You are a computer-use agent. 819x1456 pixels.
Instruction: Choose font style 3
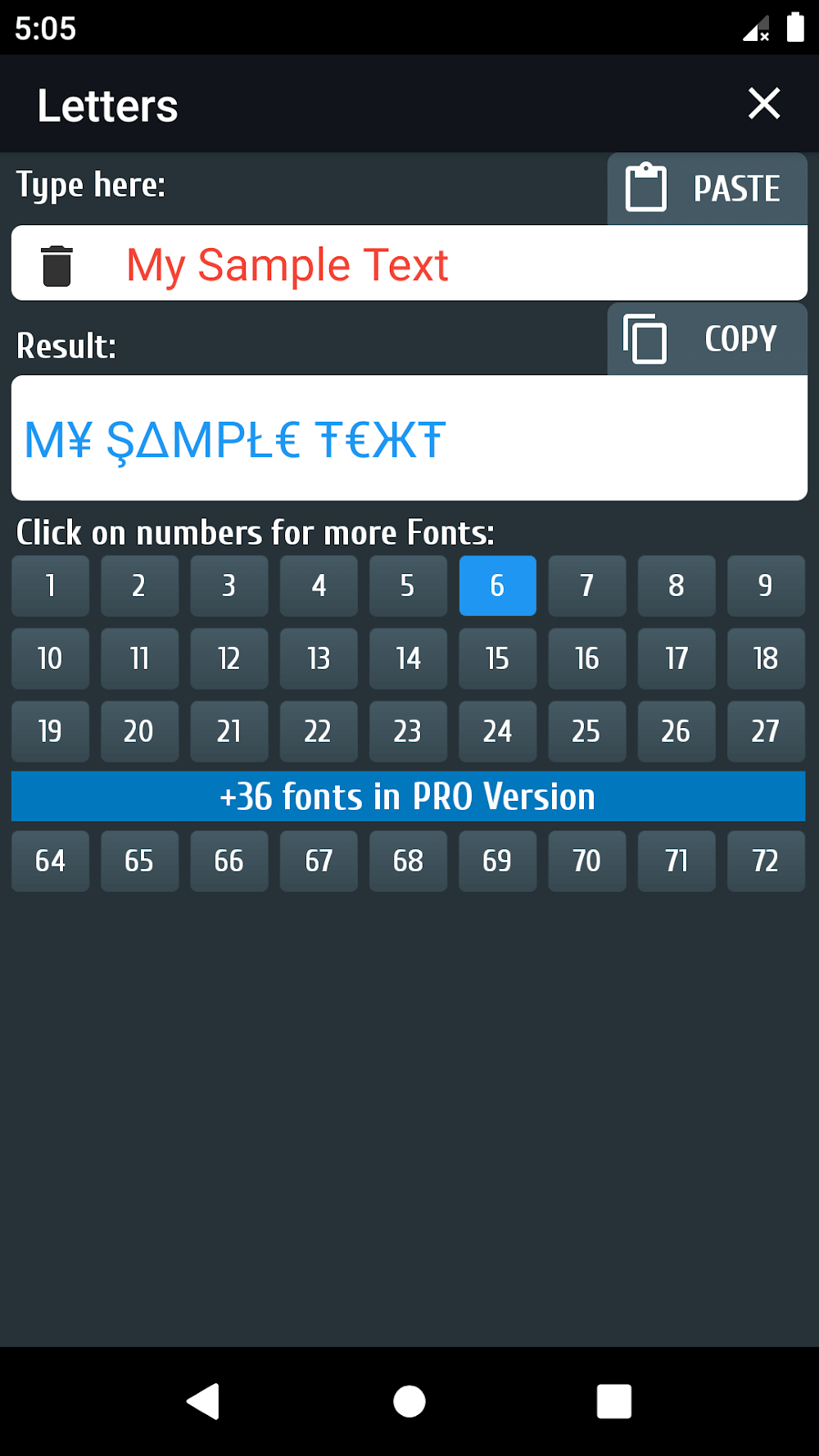point(229,586)
